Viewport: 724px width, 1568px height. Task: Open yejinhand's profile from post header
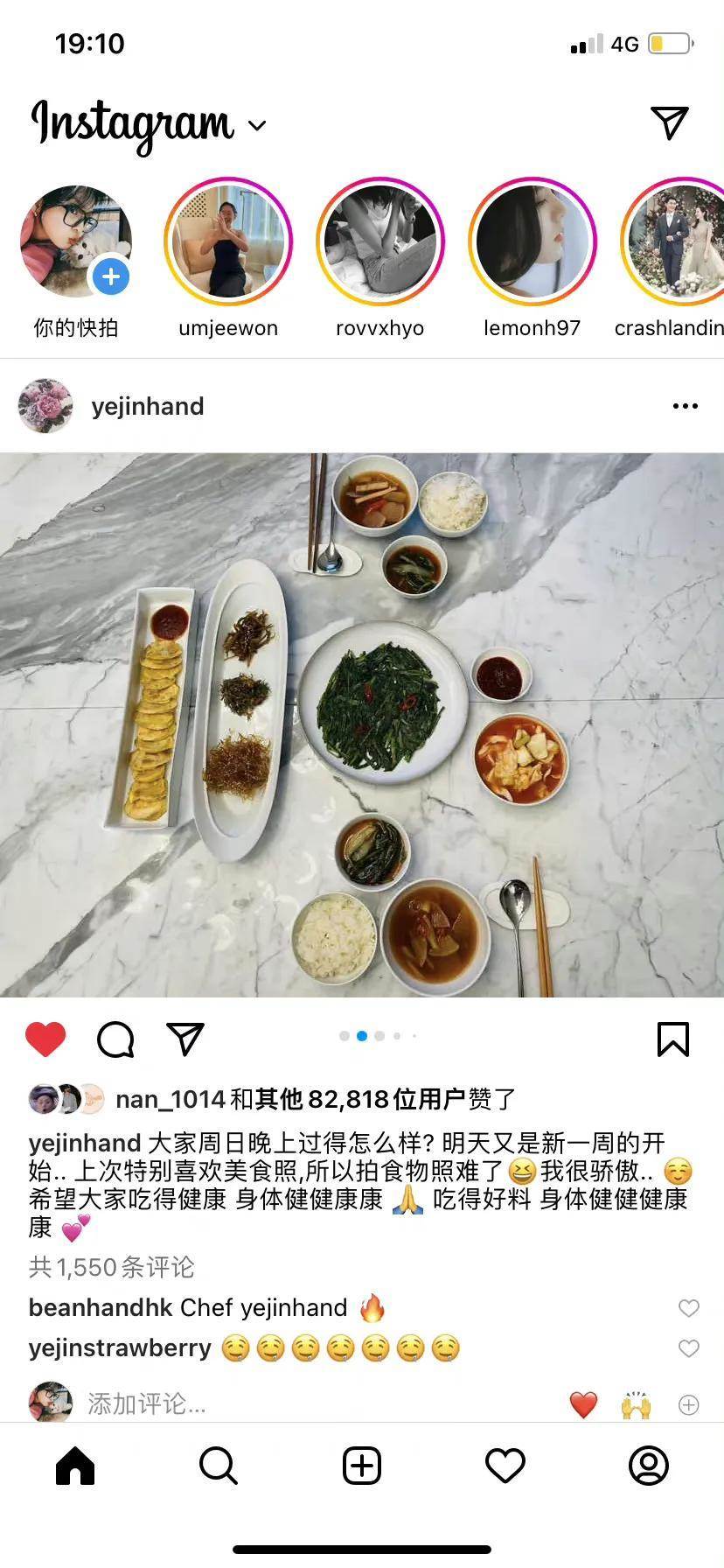tap(147, 406)
